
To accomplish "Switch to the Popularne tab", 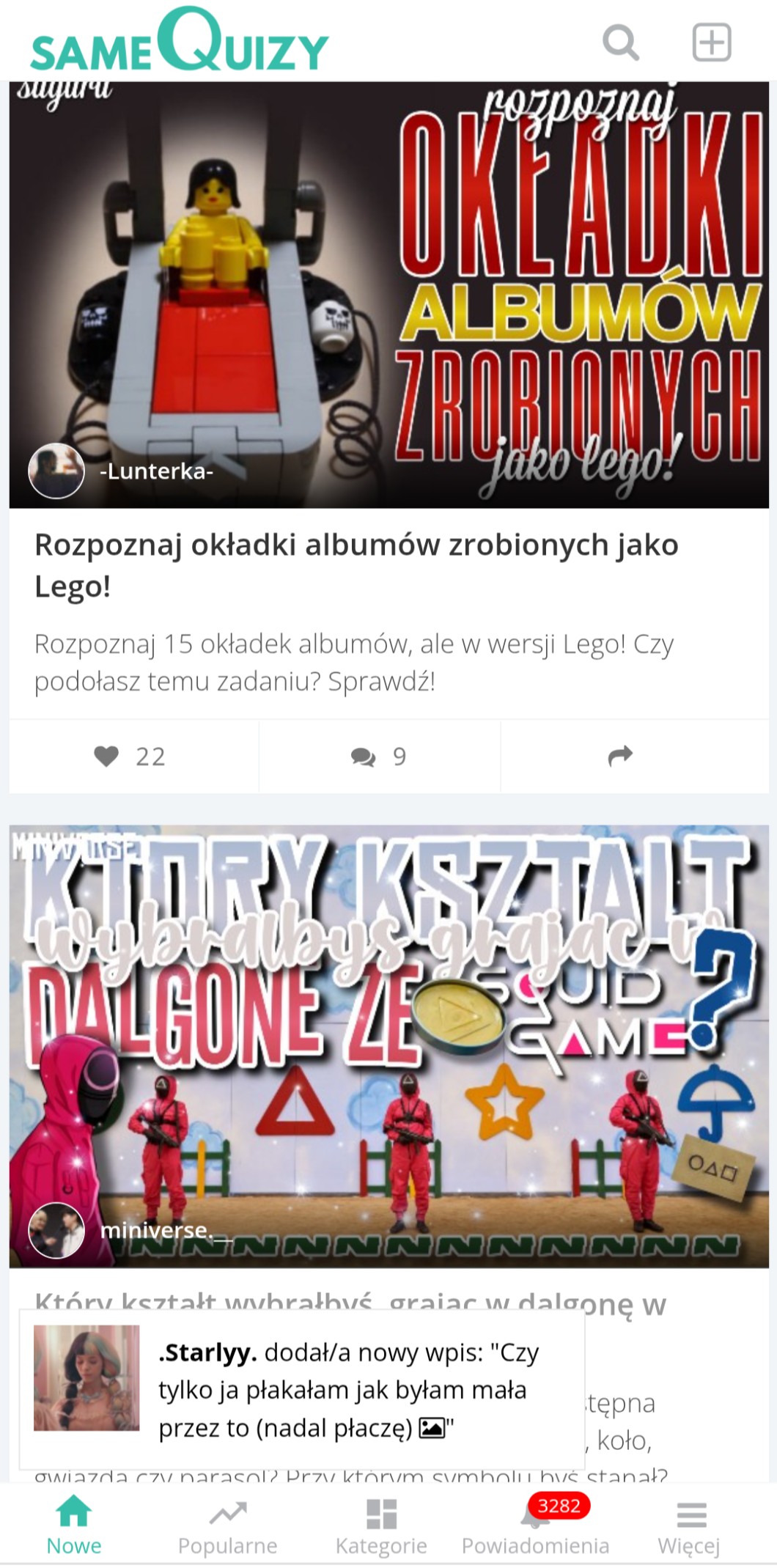I will pyautogui.click(x=227, y=1526).
